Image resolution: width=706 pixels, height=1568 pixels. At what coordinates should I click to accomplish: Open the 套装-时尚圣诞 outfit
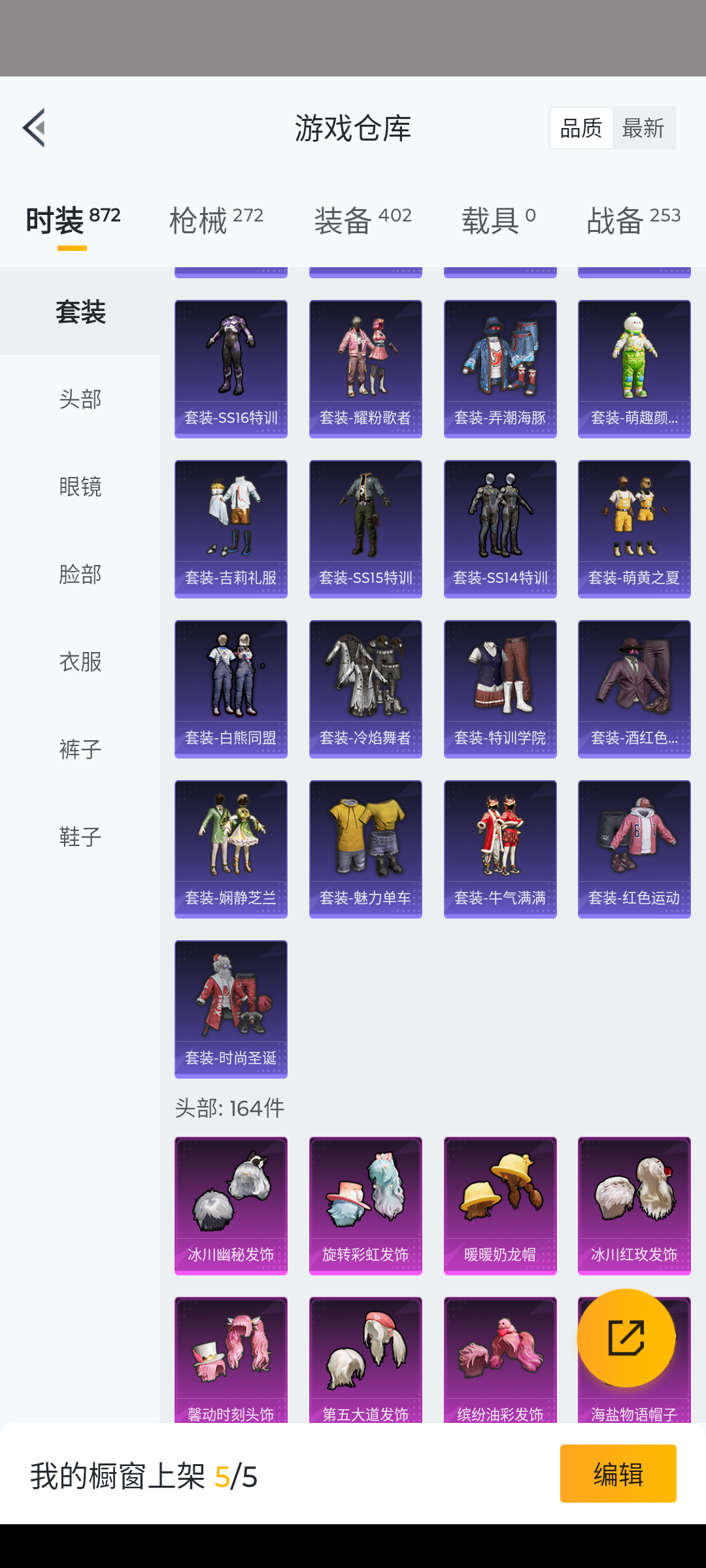click(x=231, y=1009)
